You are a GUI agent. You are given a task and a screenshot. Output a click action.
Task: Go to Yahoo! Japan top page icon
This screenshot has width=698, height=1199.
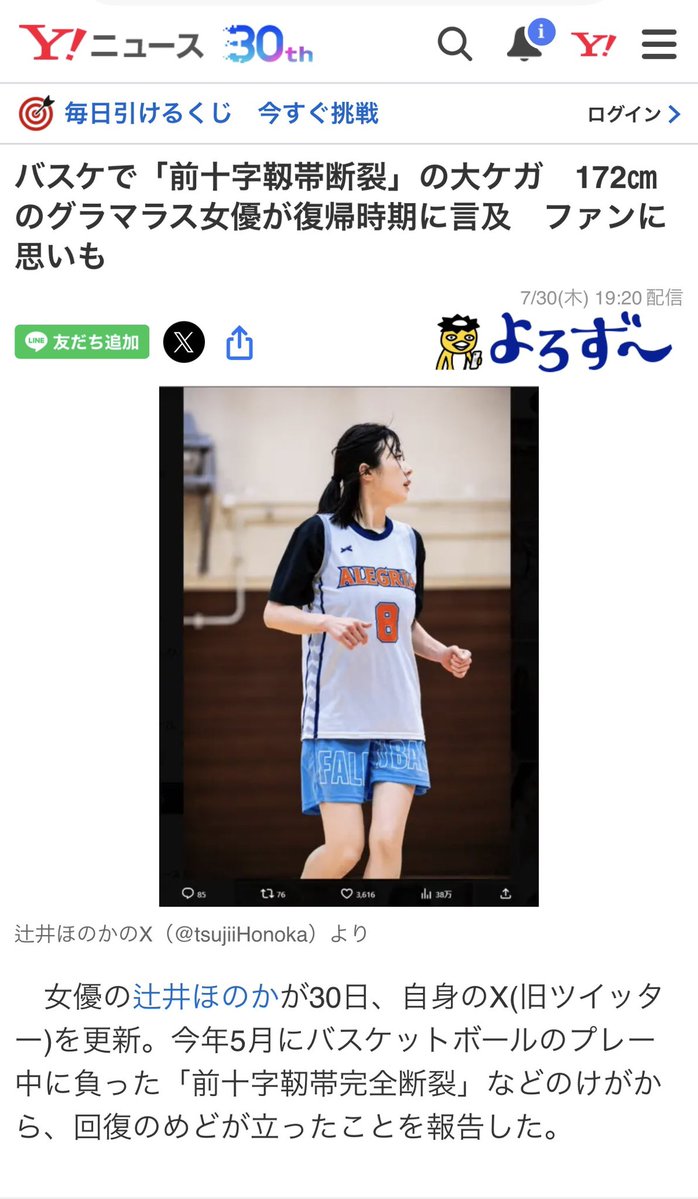593,45
